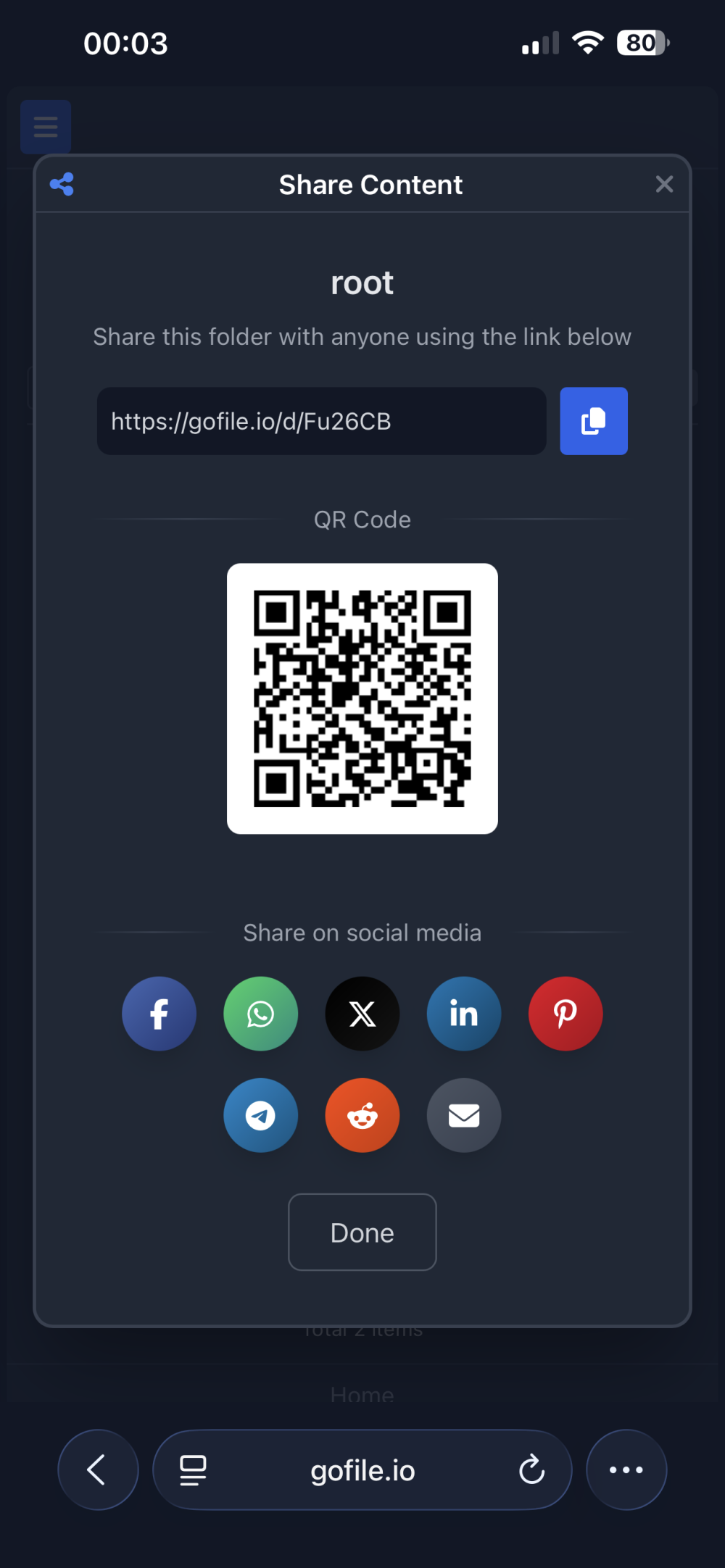Viewport: 725px width, 1568px height.
Task: Share via WhatsApp
Action: coord(260,1014)
